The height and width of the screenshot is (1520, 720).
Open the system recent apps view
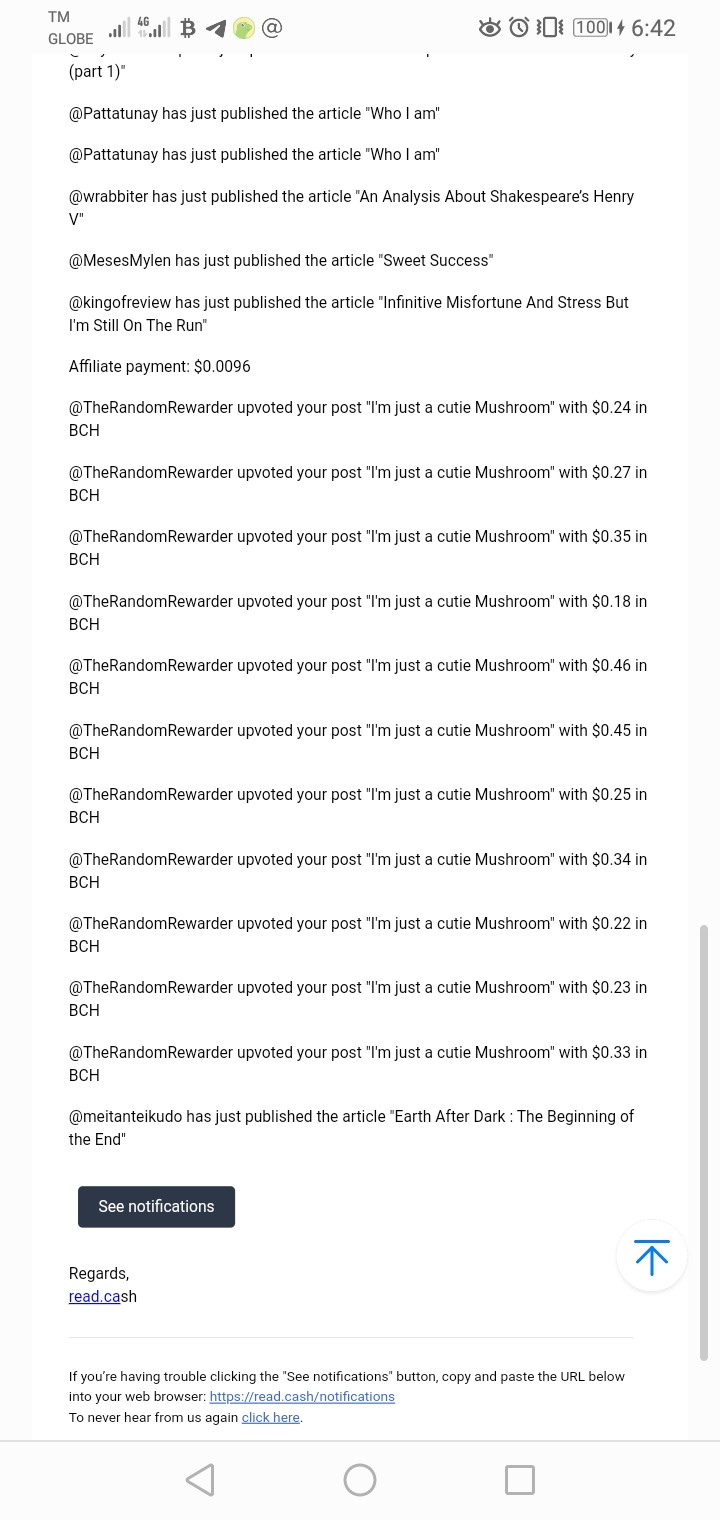(520, 1480)
